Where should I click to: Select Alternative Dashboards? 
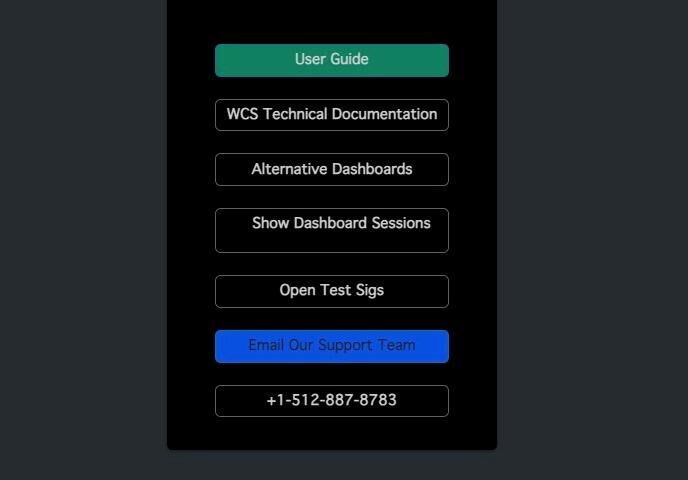(332, 169)
